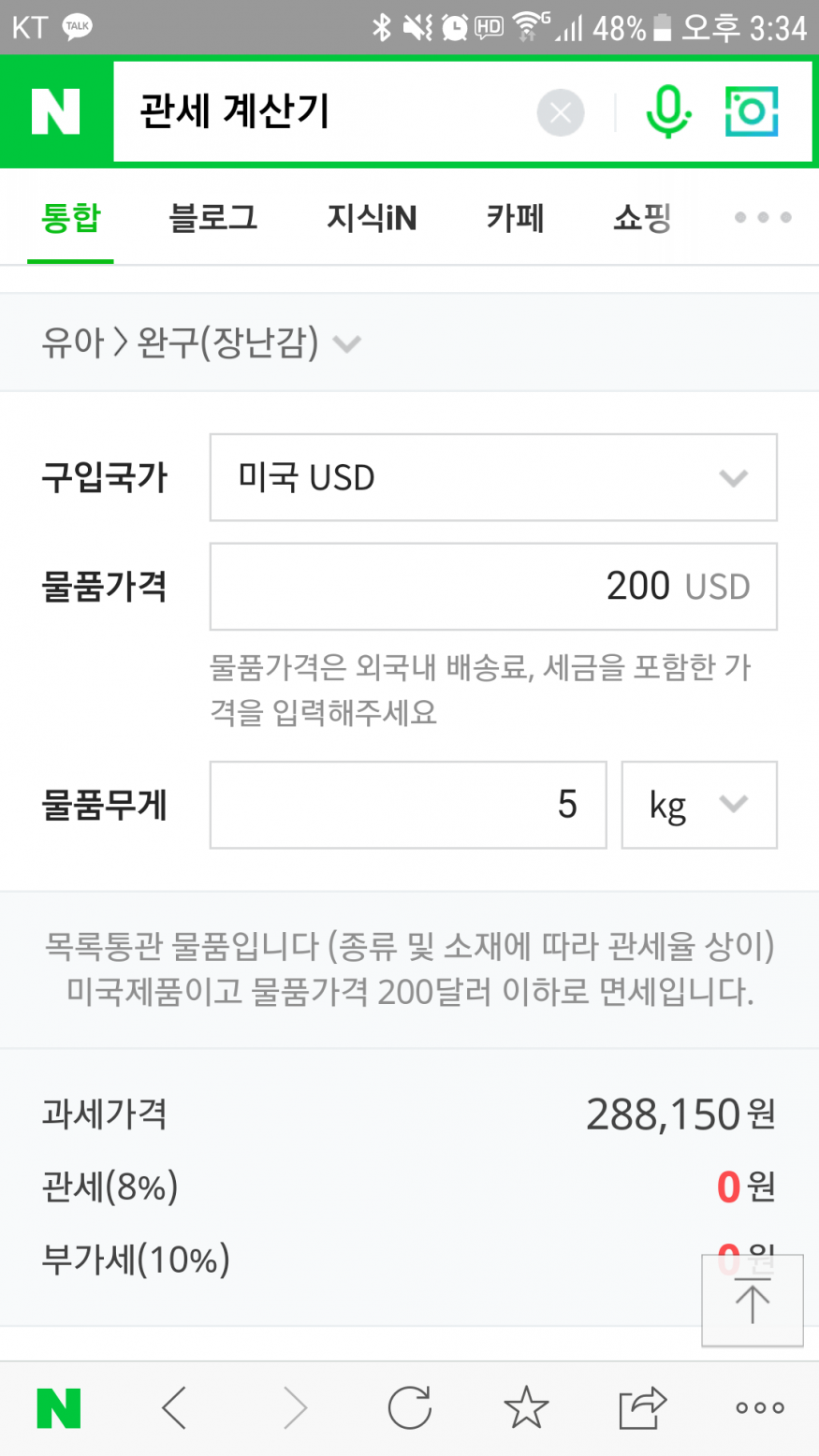Edit the 물품가격 price field
The width and height of the screenshot is (819, 1456).
[493, 587]
